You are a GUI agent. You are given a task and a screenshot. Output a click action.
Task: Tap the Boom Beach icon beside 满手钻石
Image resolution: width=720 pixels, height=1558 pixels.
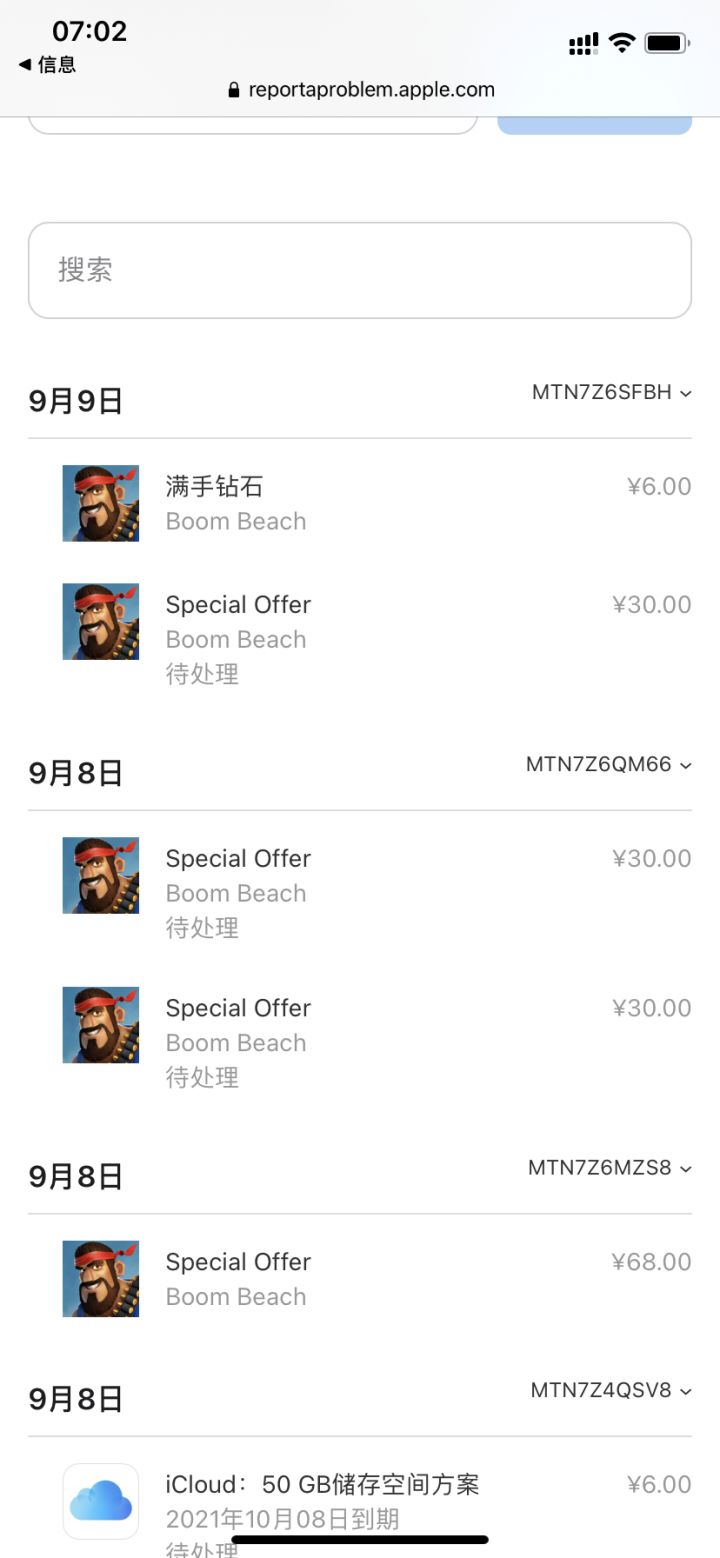click(100, 503)
